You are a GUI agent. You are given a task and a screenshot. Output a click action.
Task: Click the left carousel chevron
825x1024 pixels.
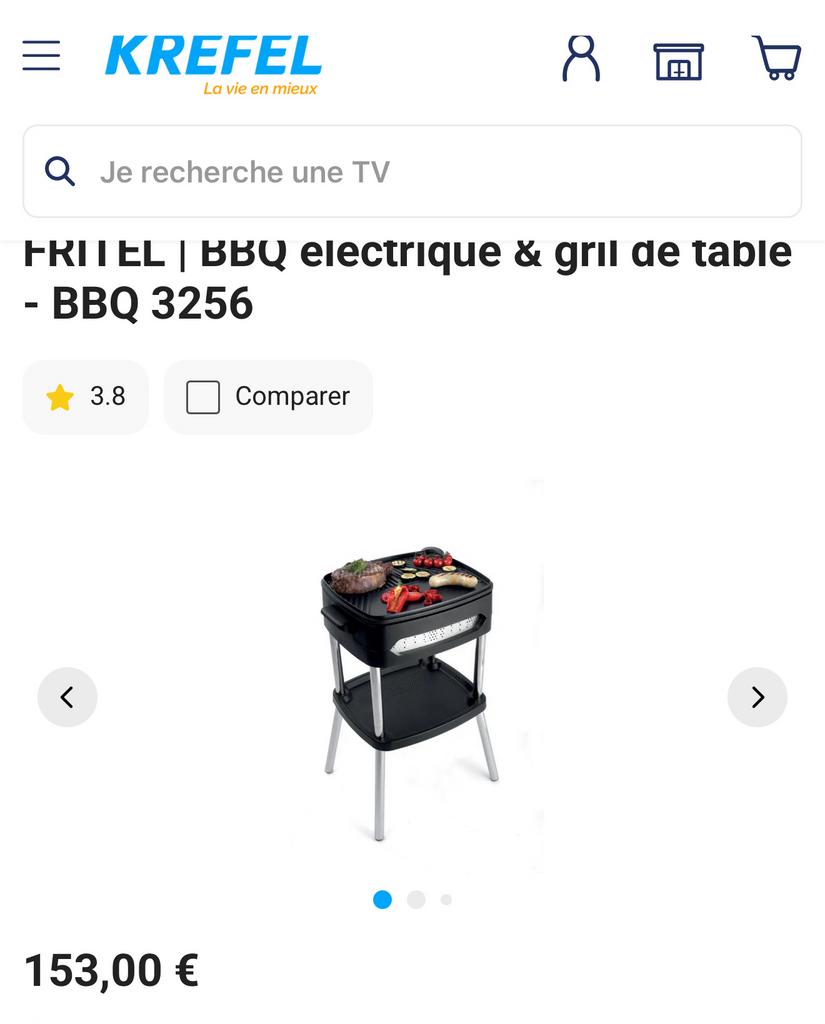(x=66, y=697)
